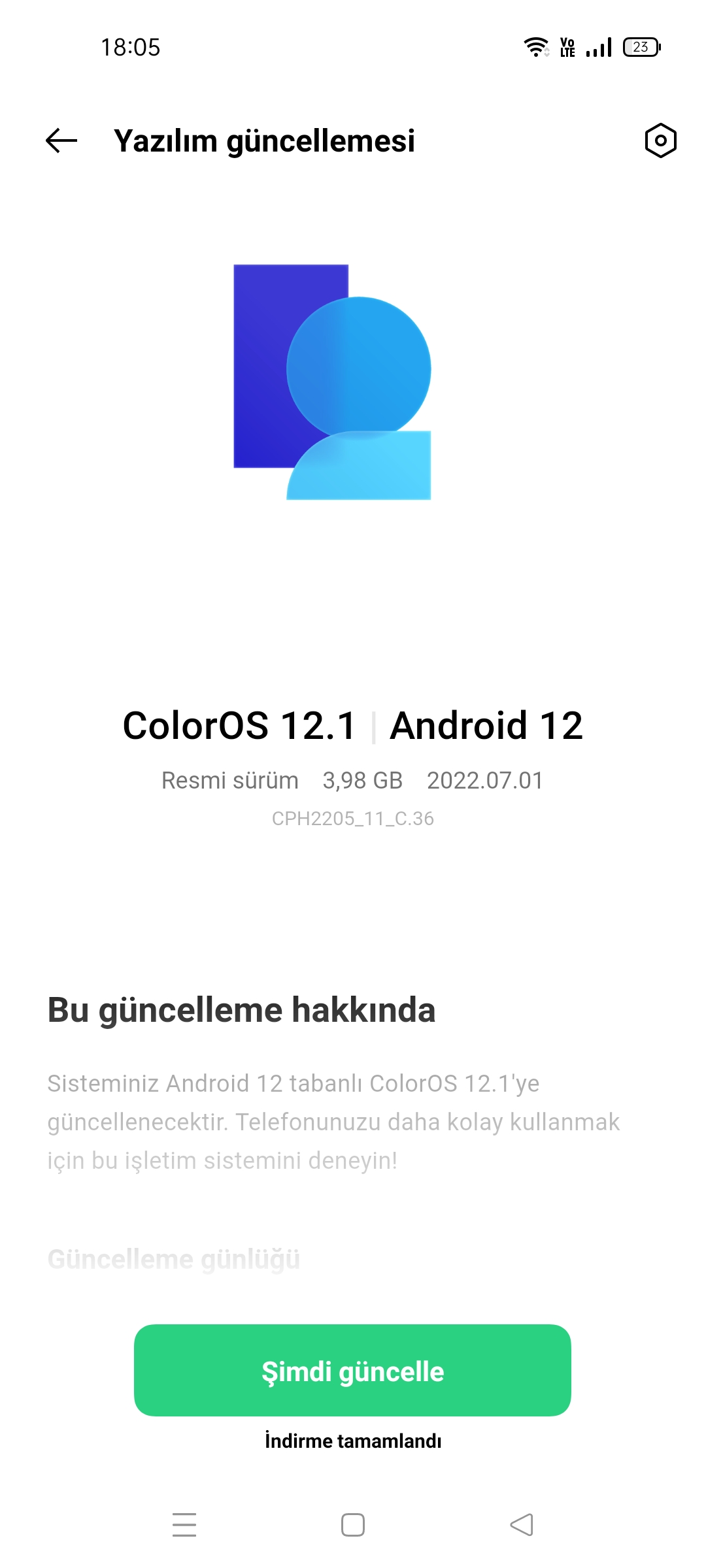Open update settings hexagon icon
The width and height of the screenshot is (706, 1568).
pyautogui.click(x=660, y=140)
